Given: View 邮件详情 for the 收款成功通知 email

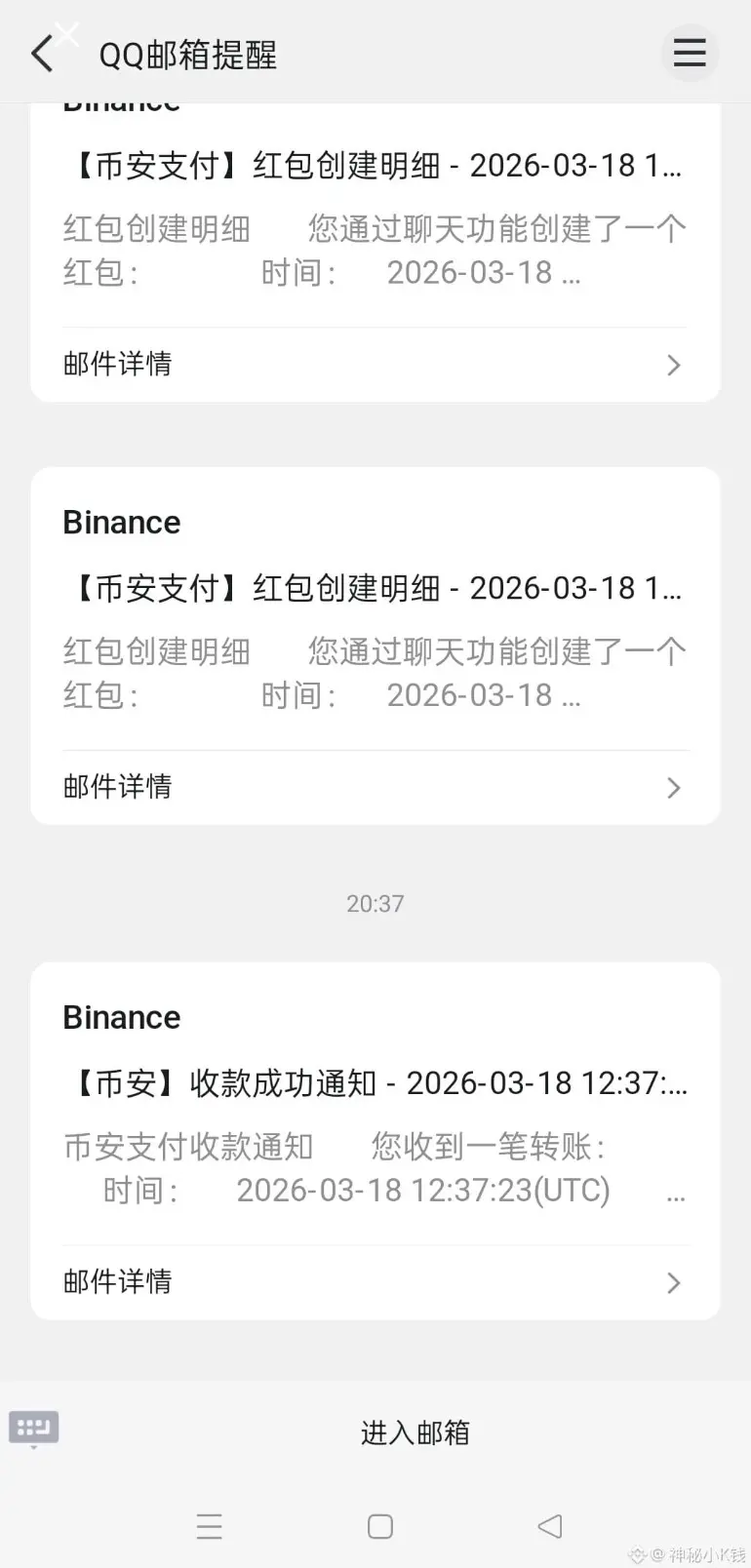Looking at the screenshot, I should point(375,1281).
